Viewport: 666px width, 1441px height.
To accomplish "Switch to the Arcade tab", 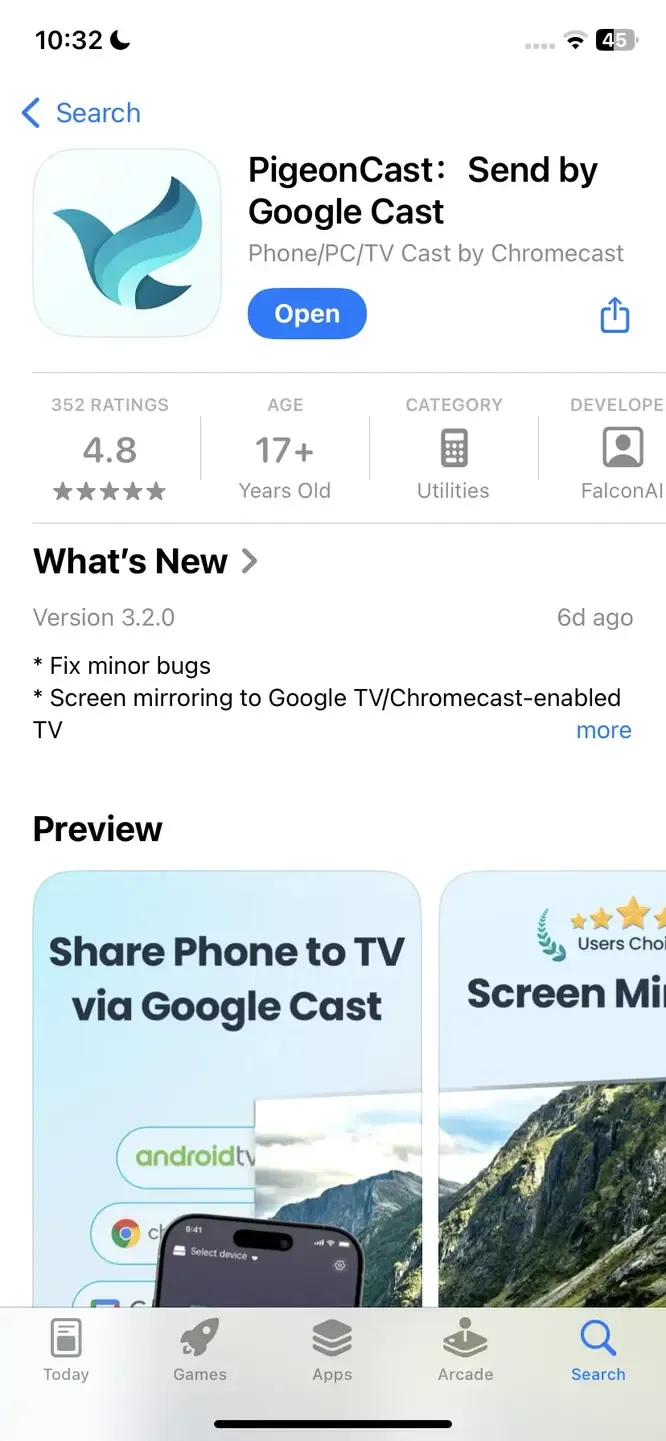I will point(465,1351).
